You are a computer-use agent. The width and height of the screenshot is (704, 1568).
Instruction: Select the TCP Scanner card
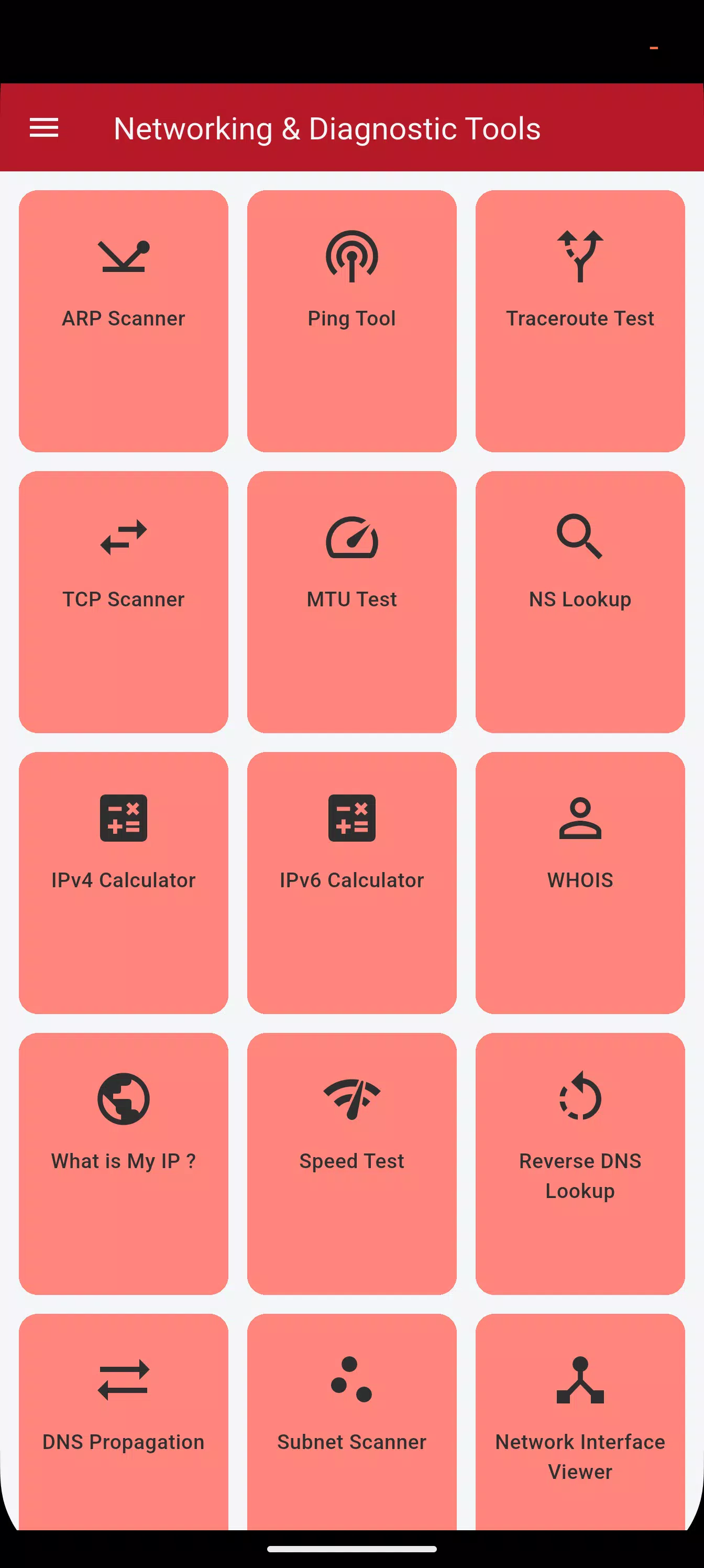point(124,602)
